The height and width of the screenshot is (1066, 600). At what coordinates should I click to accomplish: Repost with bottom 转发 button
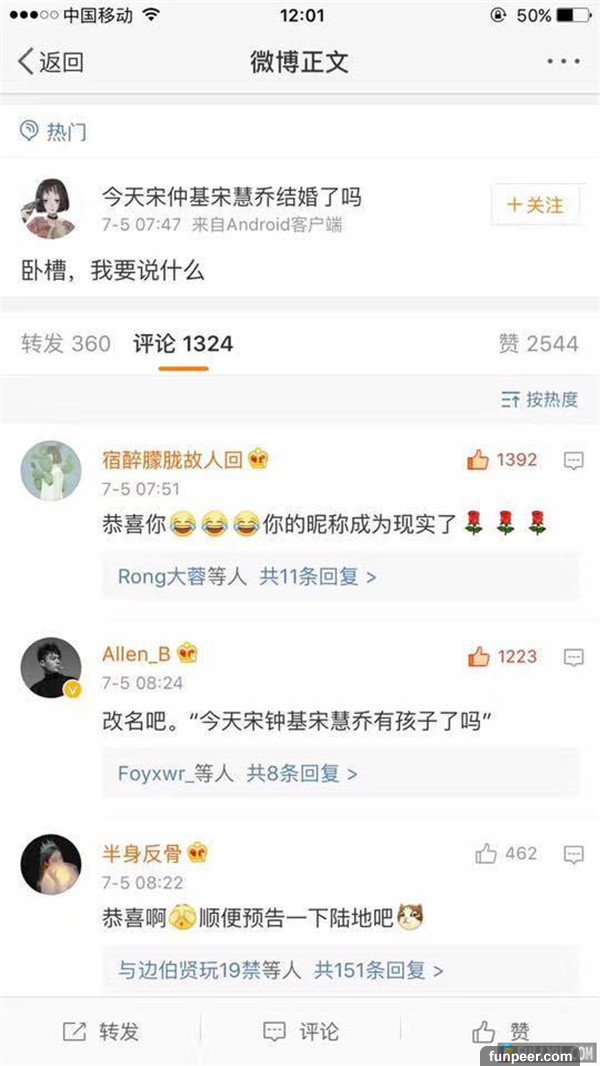(100, 1032)
